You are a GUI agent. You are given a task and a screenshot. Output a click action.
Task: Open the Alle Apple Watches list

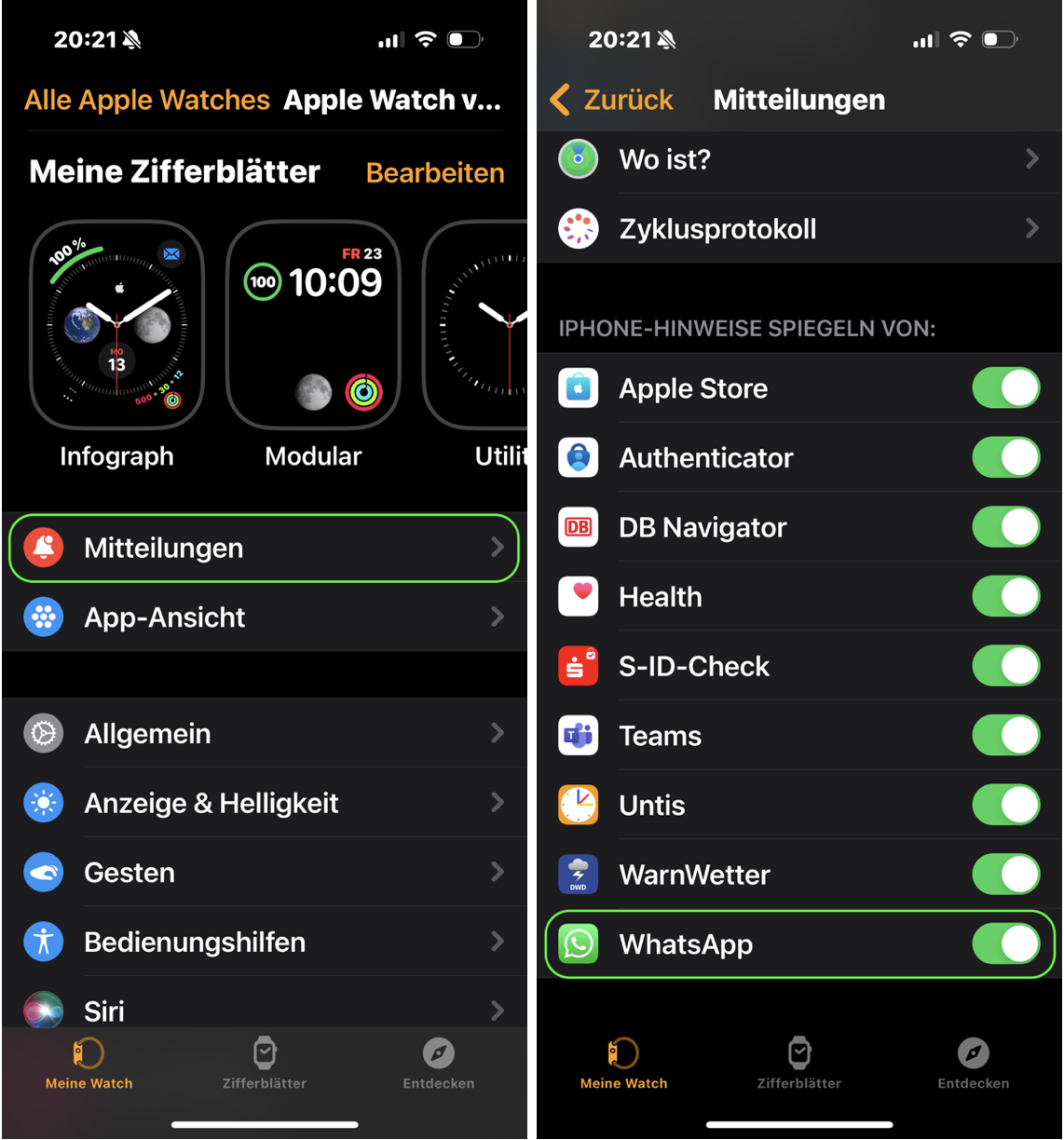coord(146,100)
